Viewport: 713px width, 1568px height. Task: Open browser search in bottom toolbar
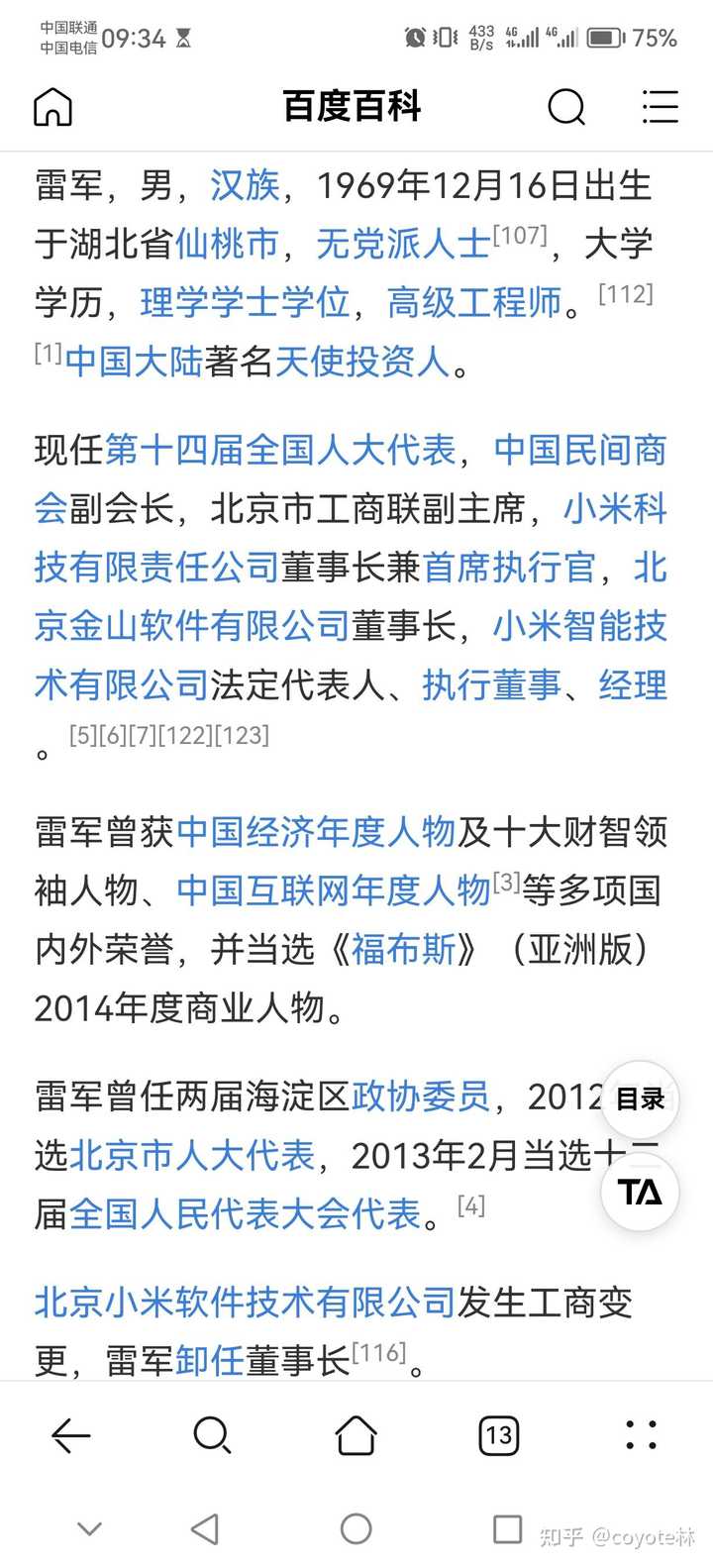tap(212, 1435)
